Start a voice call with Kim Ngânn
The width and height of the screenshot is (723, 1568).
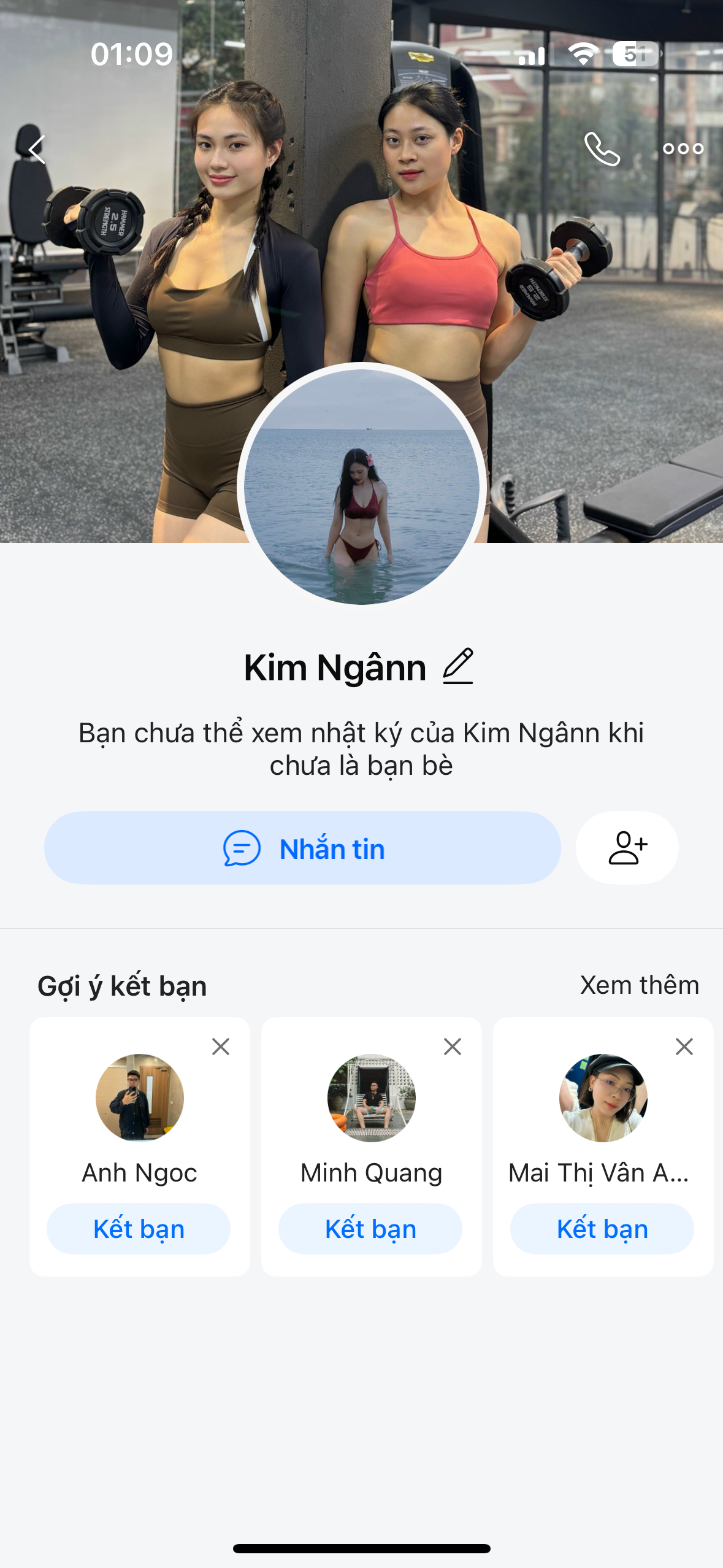[602, 149]
